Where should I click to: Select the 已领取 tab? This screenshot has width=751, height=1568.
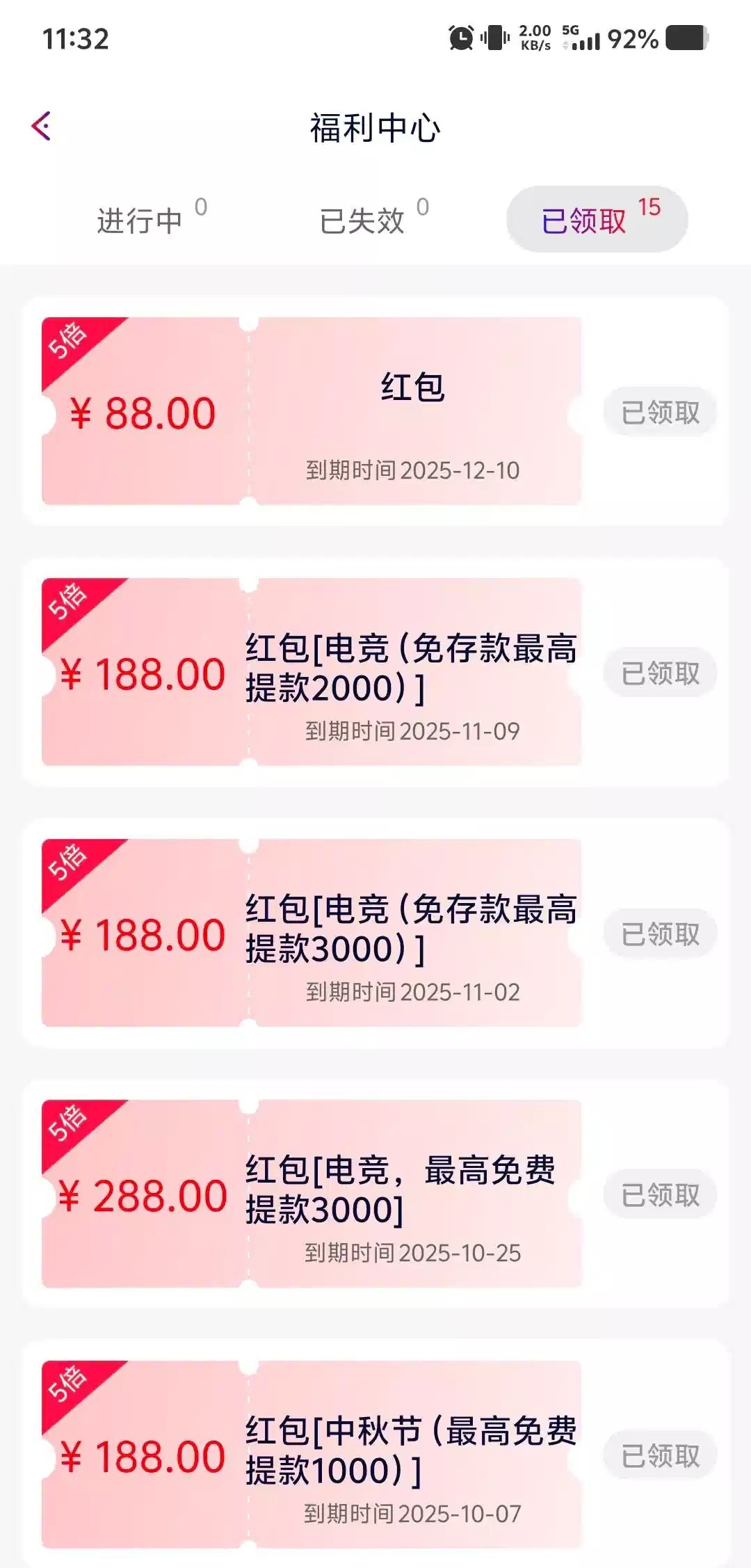(597, 219)
